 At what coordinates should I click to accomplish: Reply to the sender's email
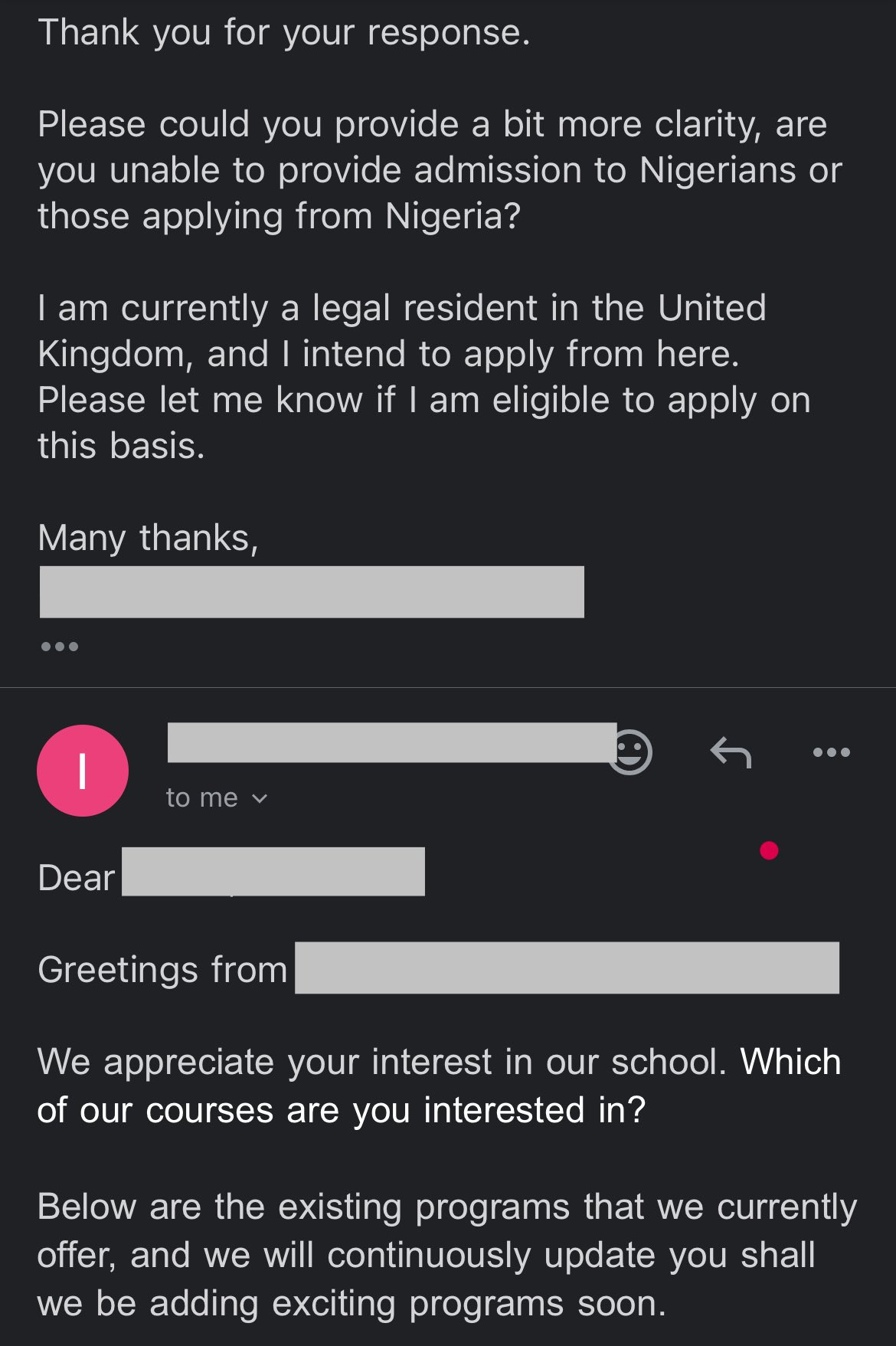pyautogui.click(x=731, y=752)
